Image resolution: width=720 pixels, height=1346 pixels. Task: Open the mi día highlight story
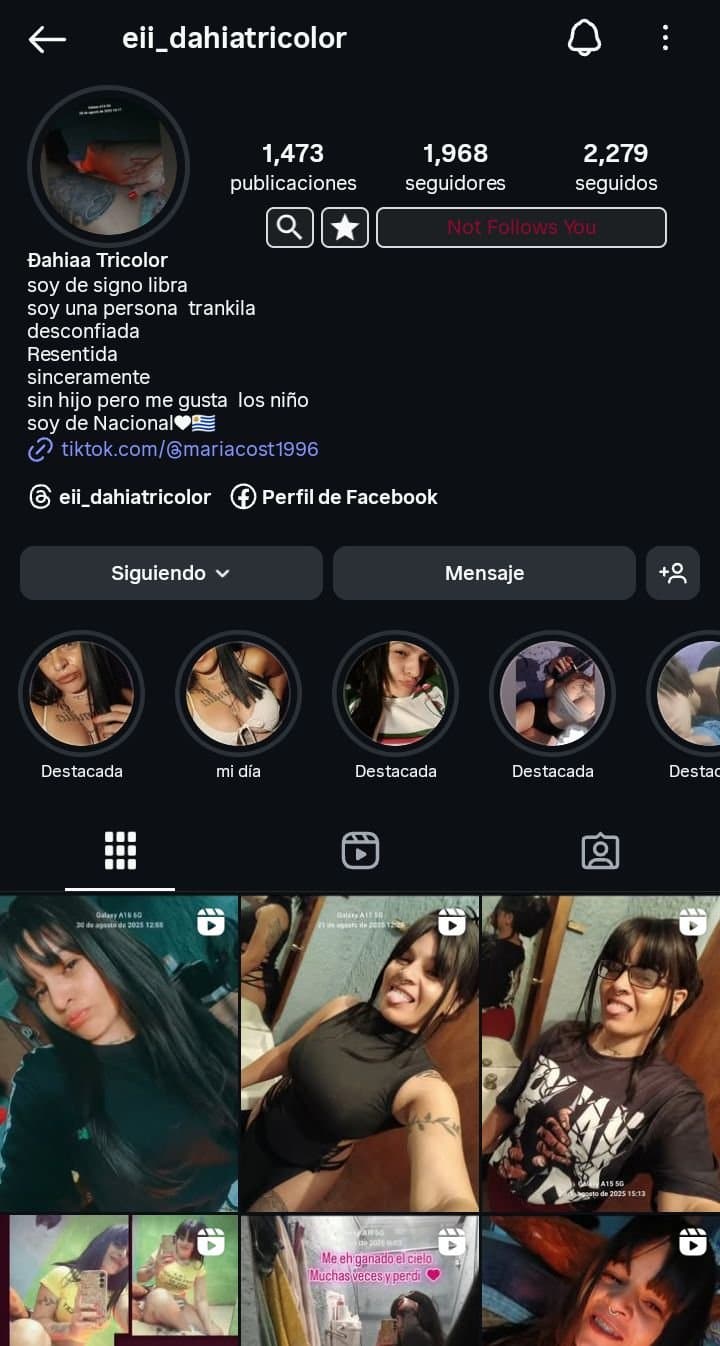238,693
